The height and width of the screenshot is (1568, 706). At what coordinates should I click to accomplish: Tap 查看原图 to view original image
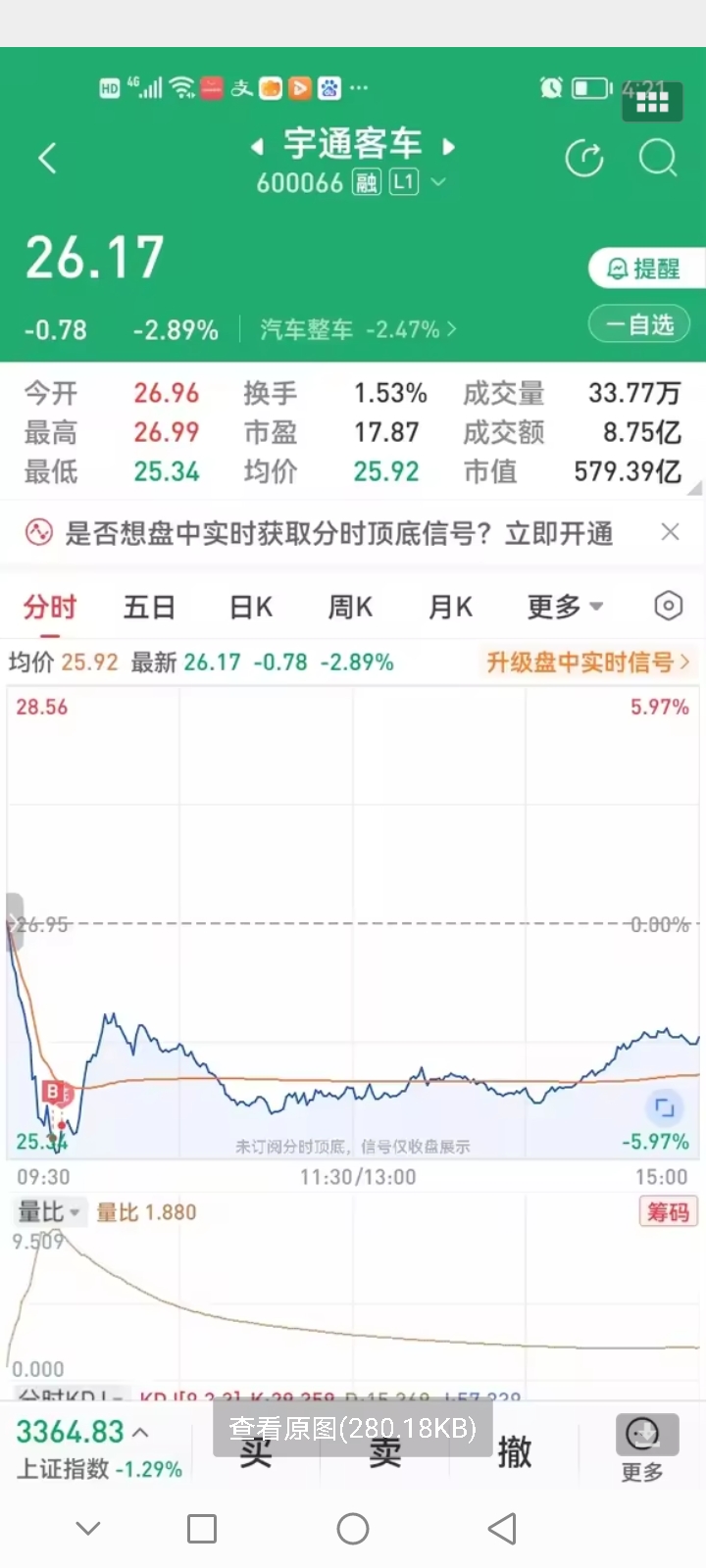353,1428
